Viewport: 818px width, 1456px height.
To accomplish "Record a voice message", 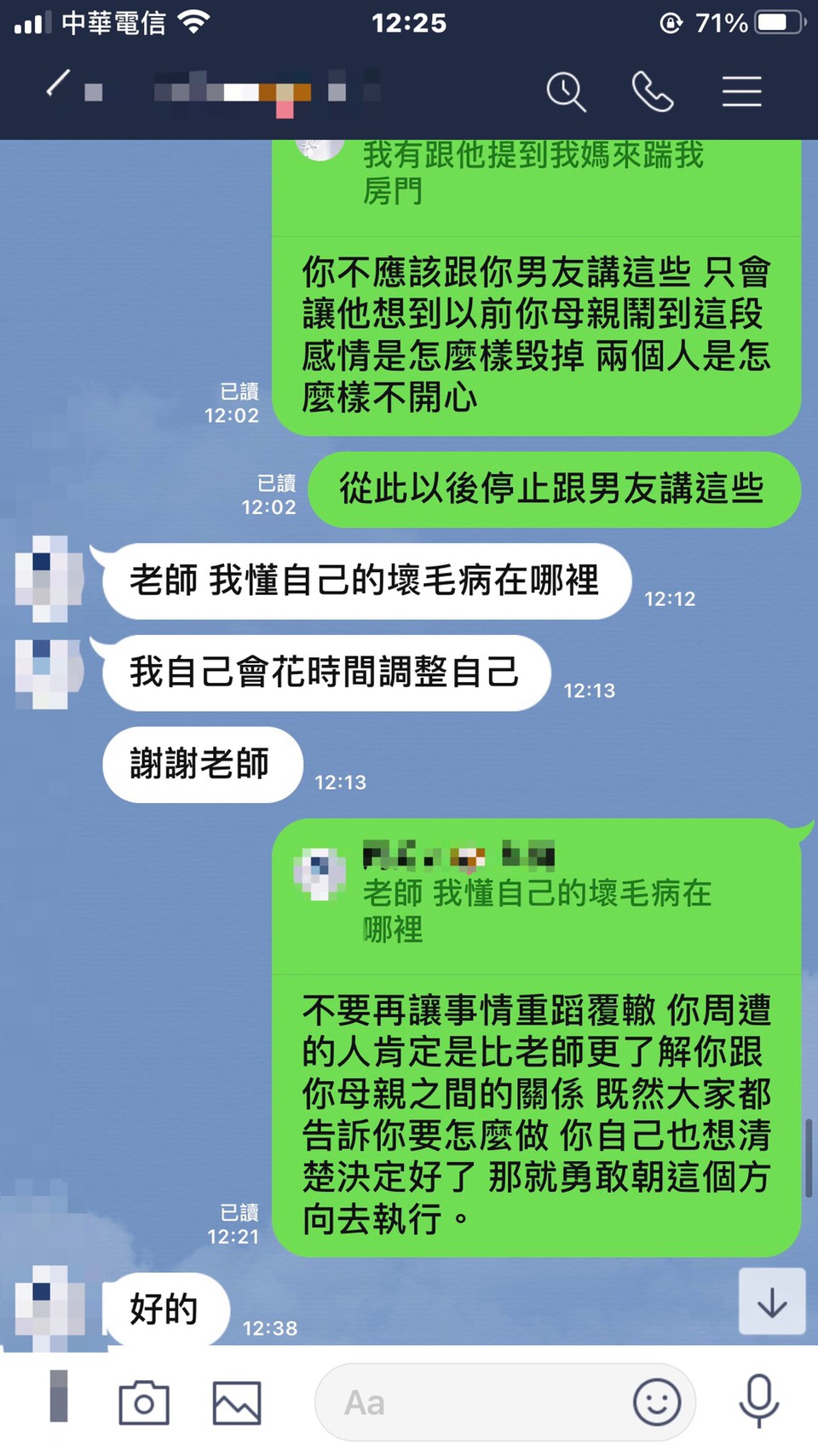I will 758,1401.
